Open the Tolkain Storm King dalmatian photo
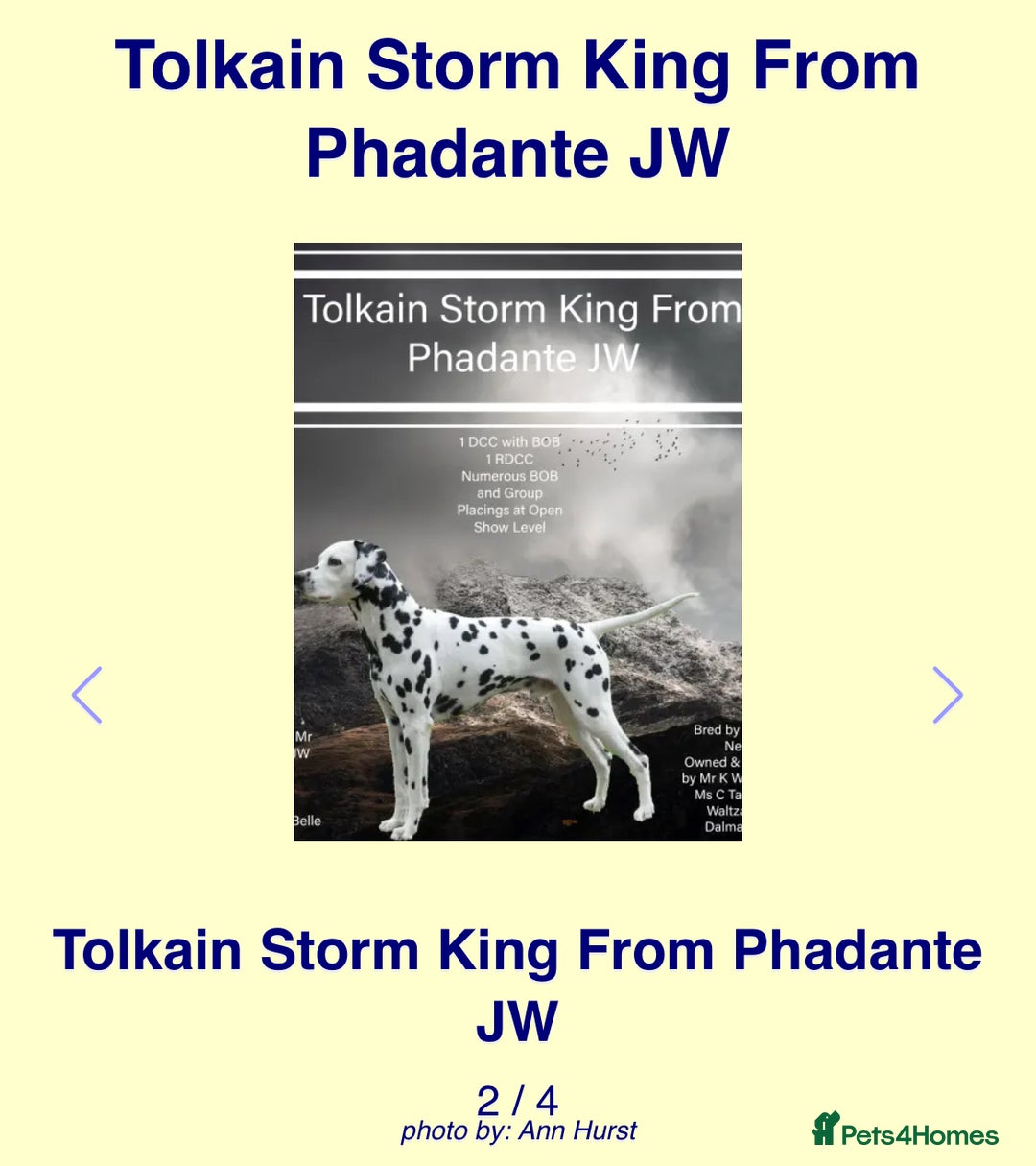The width and height of the screenshot is (1036, 1166). pos(517,542)
